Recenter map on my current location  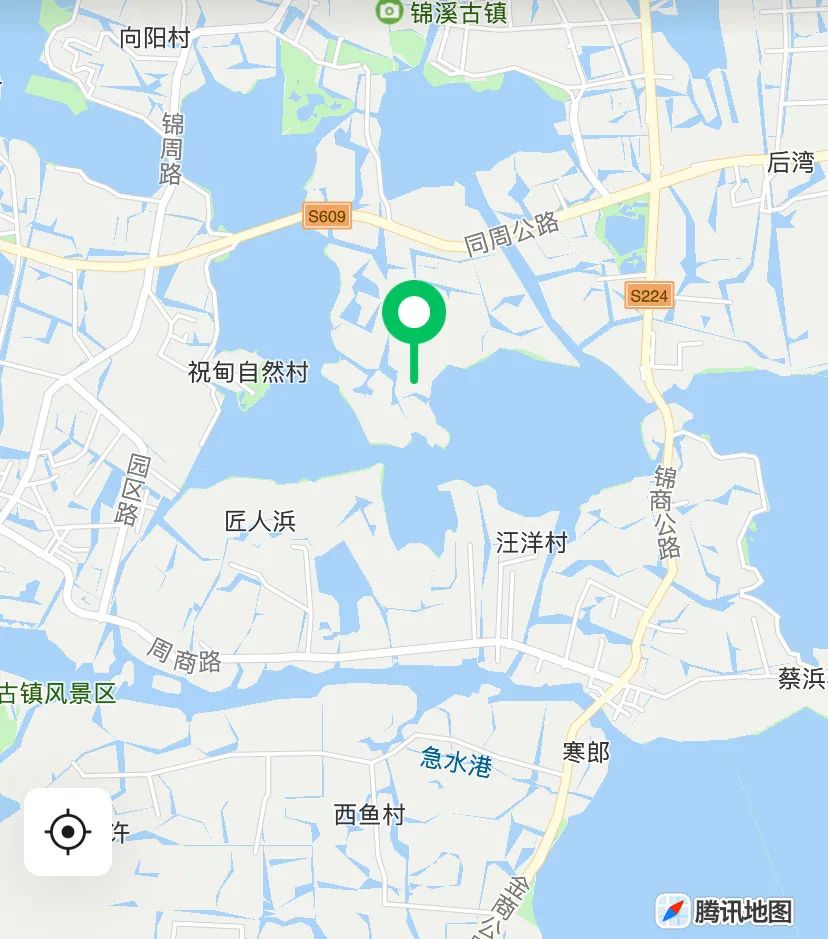68,831
